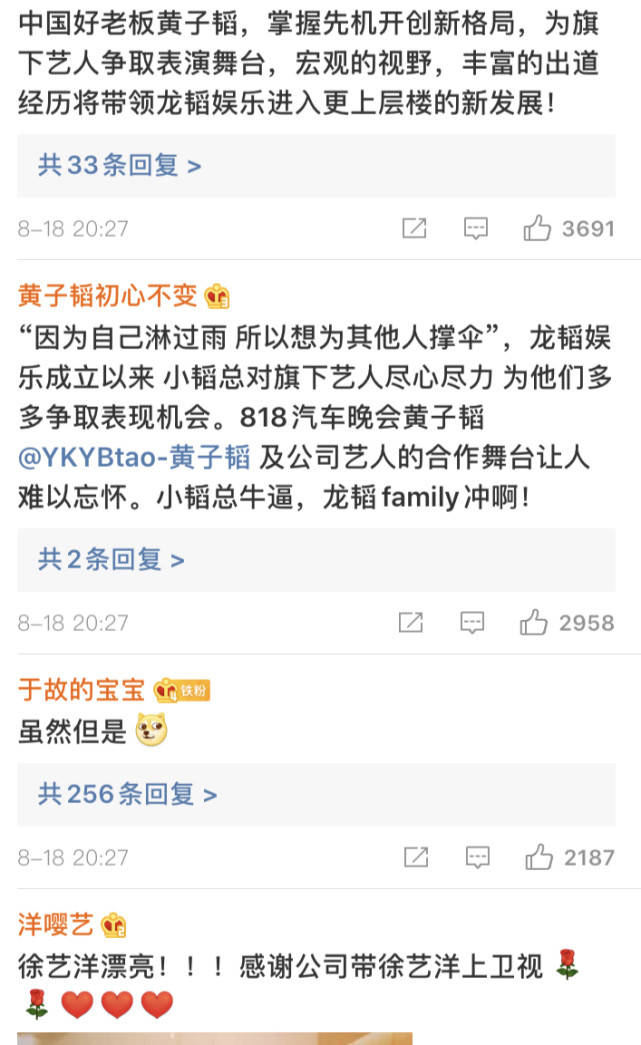Screen dimensions: 641x1045
Task: Share the comment with 3691 likes
Action: pos(414,228)
